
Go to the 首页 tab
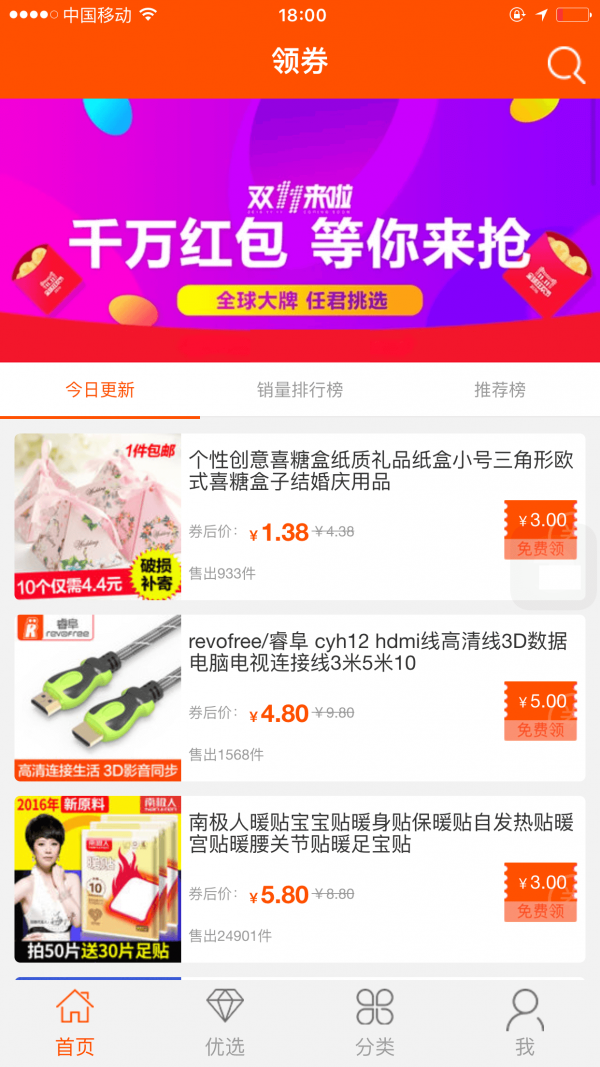click(x=75, y=1022)
